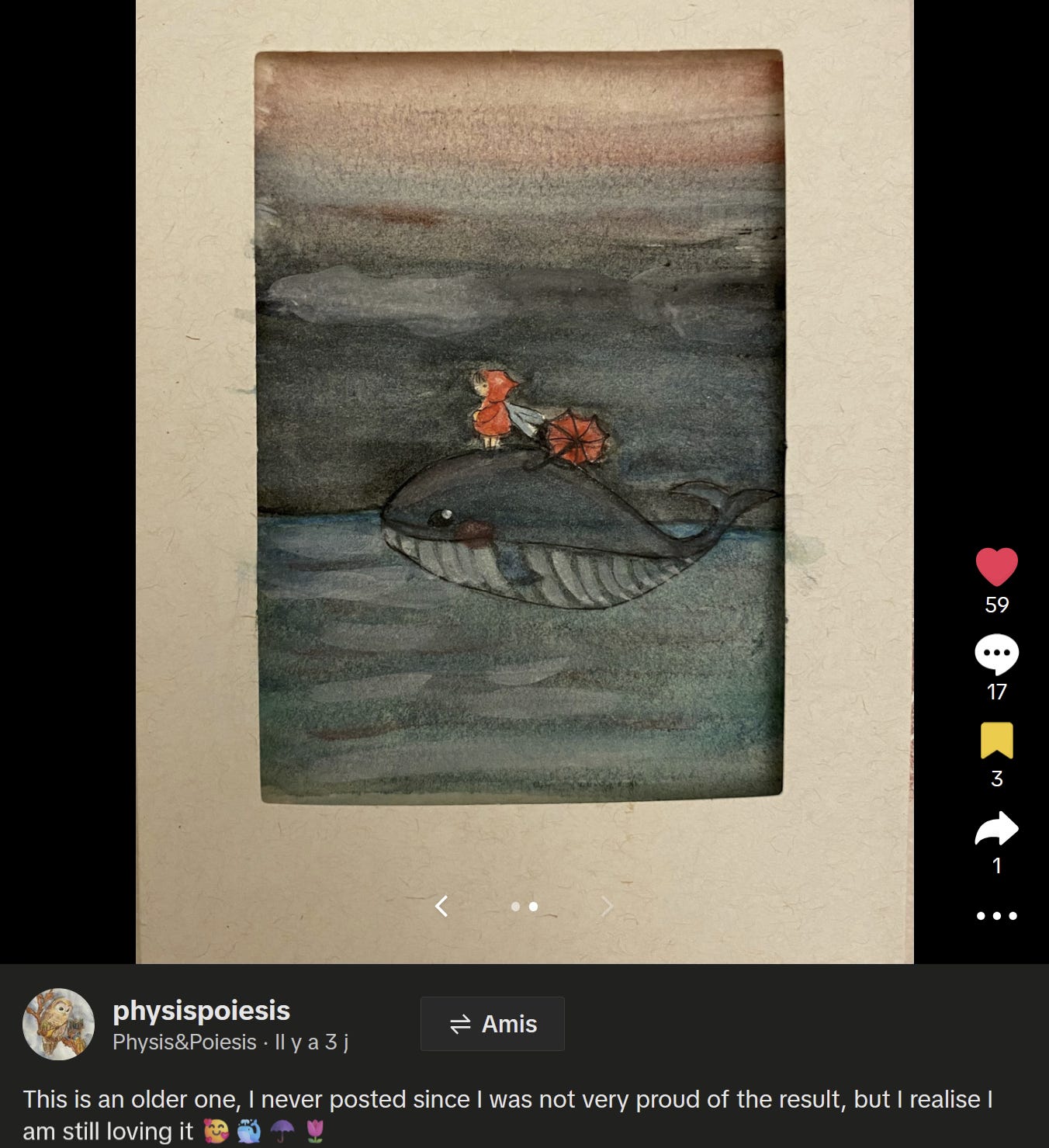This screenshot has height=1148, width=1049.
Task: Tap the Amis friends button
Action: [x=492, y=1024]
